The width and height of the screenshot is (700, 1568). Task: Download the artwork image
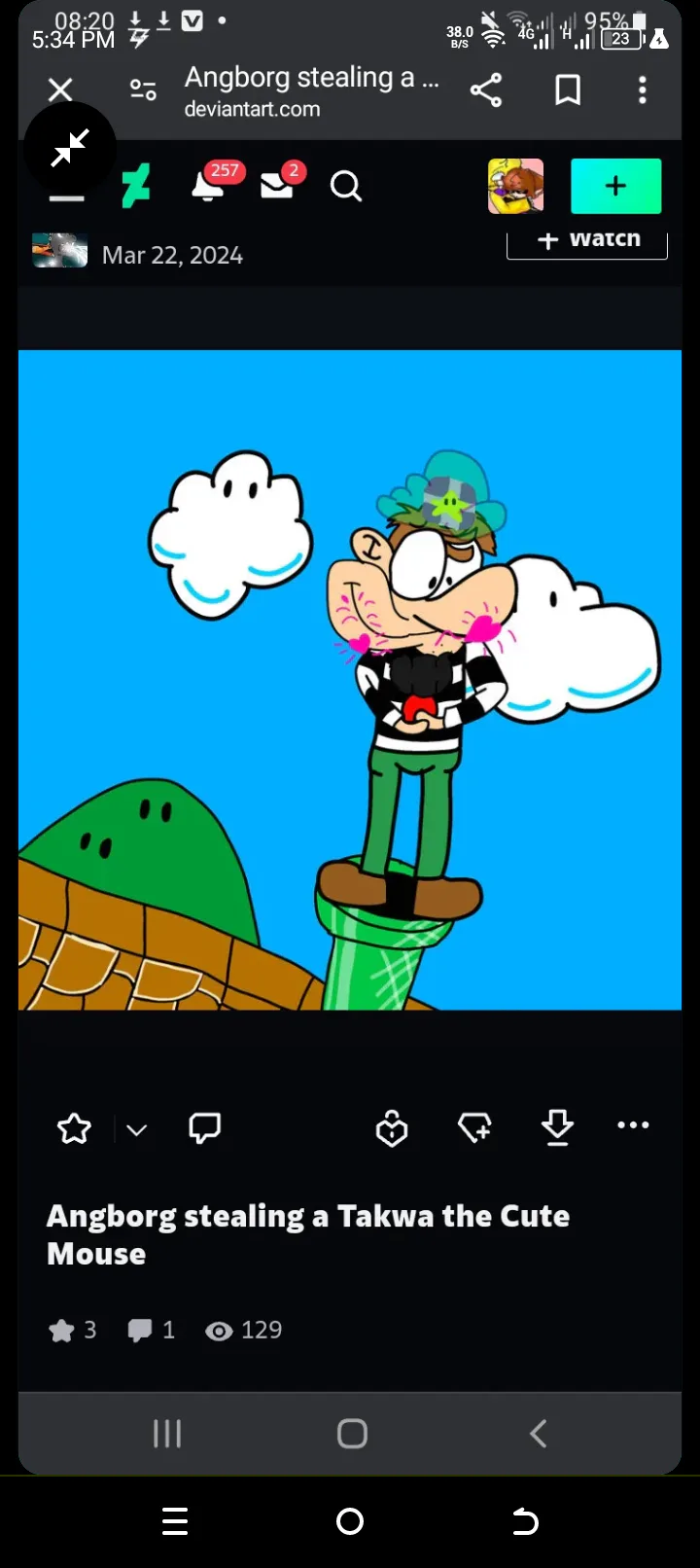[x=557, y=1127]
